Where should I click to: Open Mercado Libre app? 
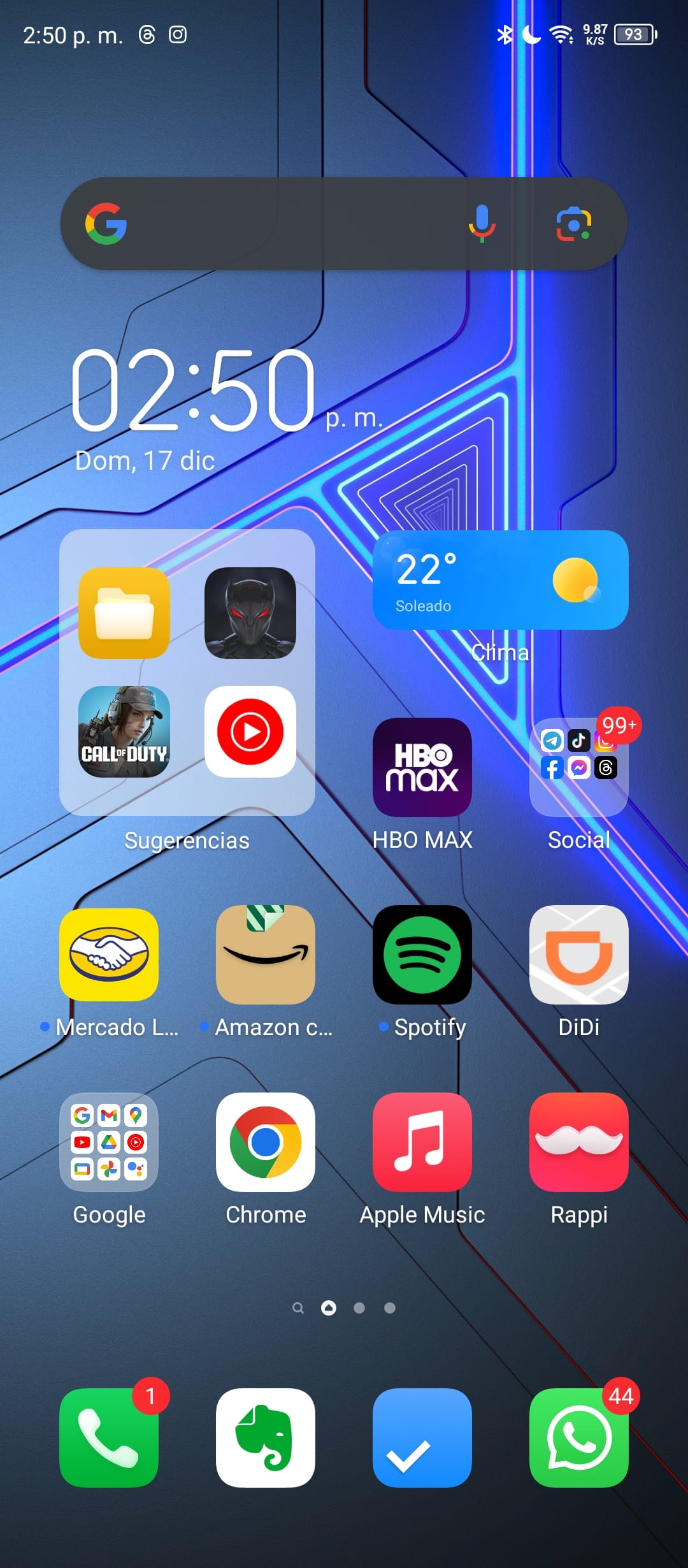[x=109, y=955]
